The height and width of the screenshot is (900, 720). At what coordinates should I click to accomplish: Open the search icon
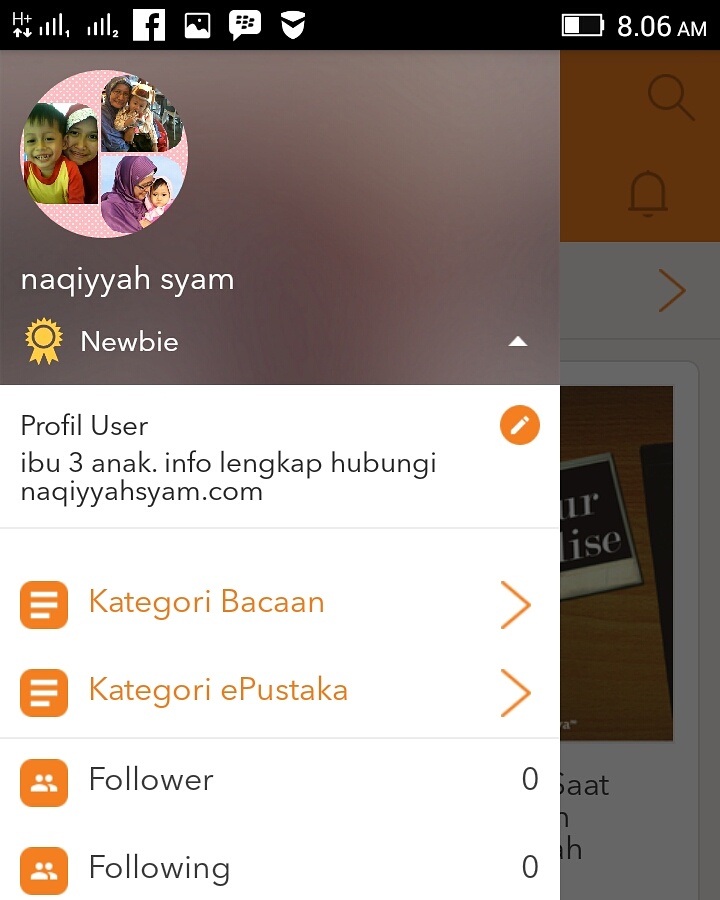point(669,98)
